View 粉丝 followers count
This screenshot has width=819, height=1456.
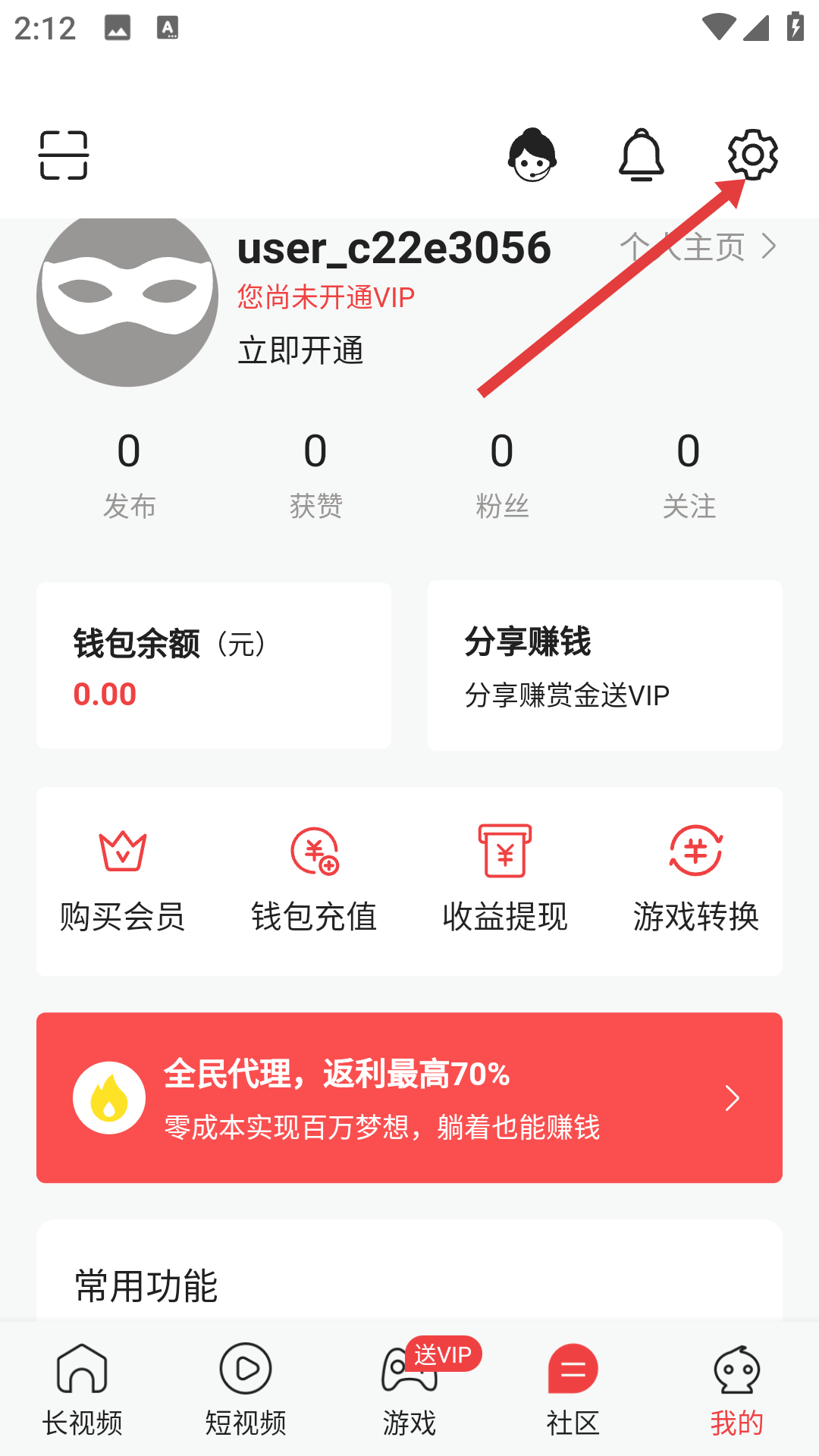click(500, 470)
